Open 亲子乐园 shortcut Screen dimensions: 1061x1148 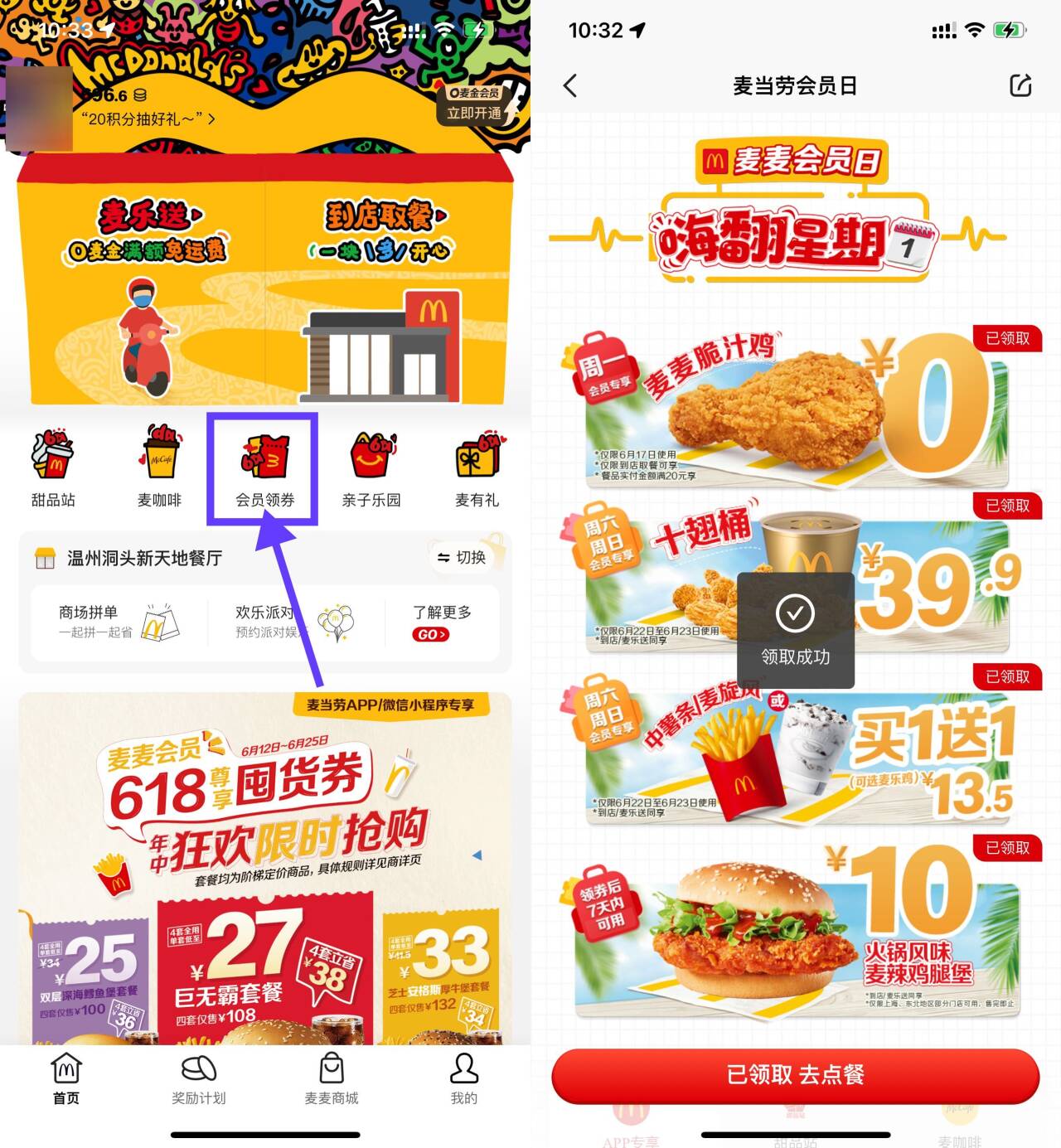[371, 468]
